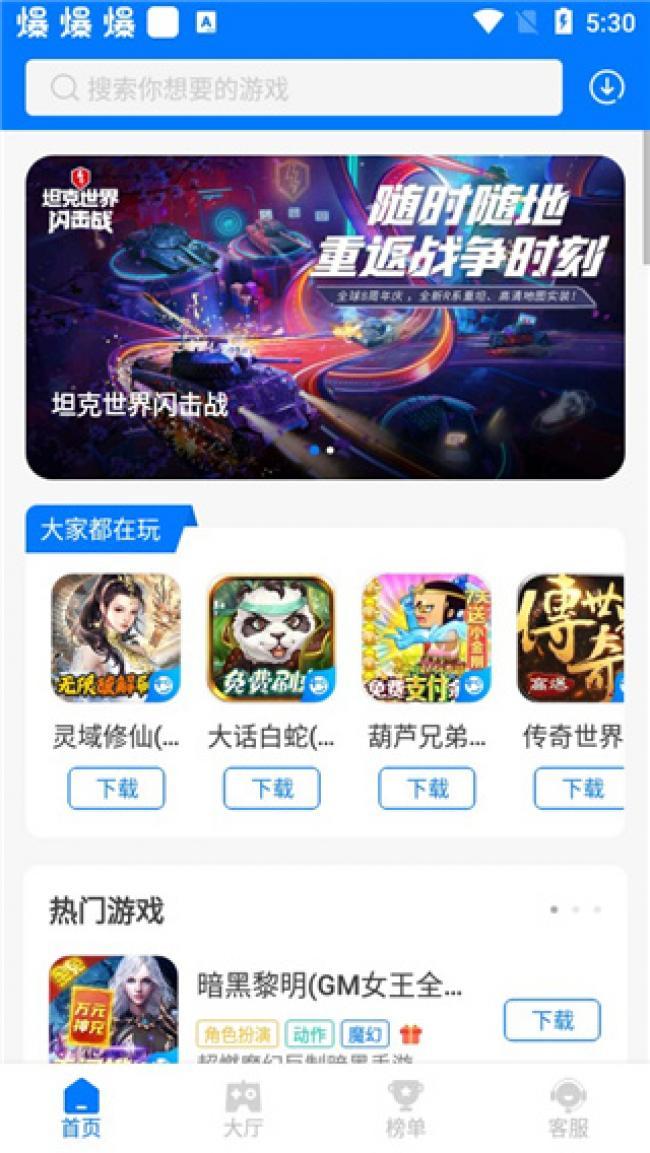This screenshot has width=650, height=1153.
Task: Download the 传奇世界 game
Action: 580,788
